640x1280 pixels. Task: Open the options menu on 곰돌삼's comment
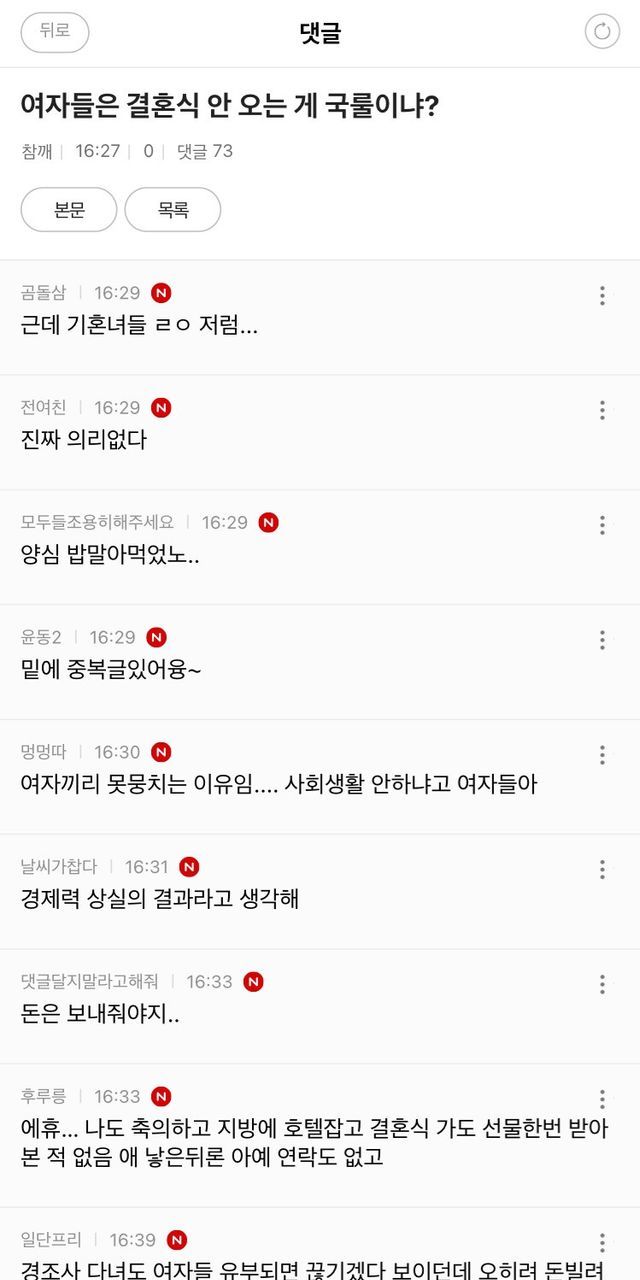602,295
